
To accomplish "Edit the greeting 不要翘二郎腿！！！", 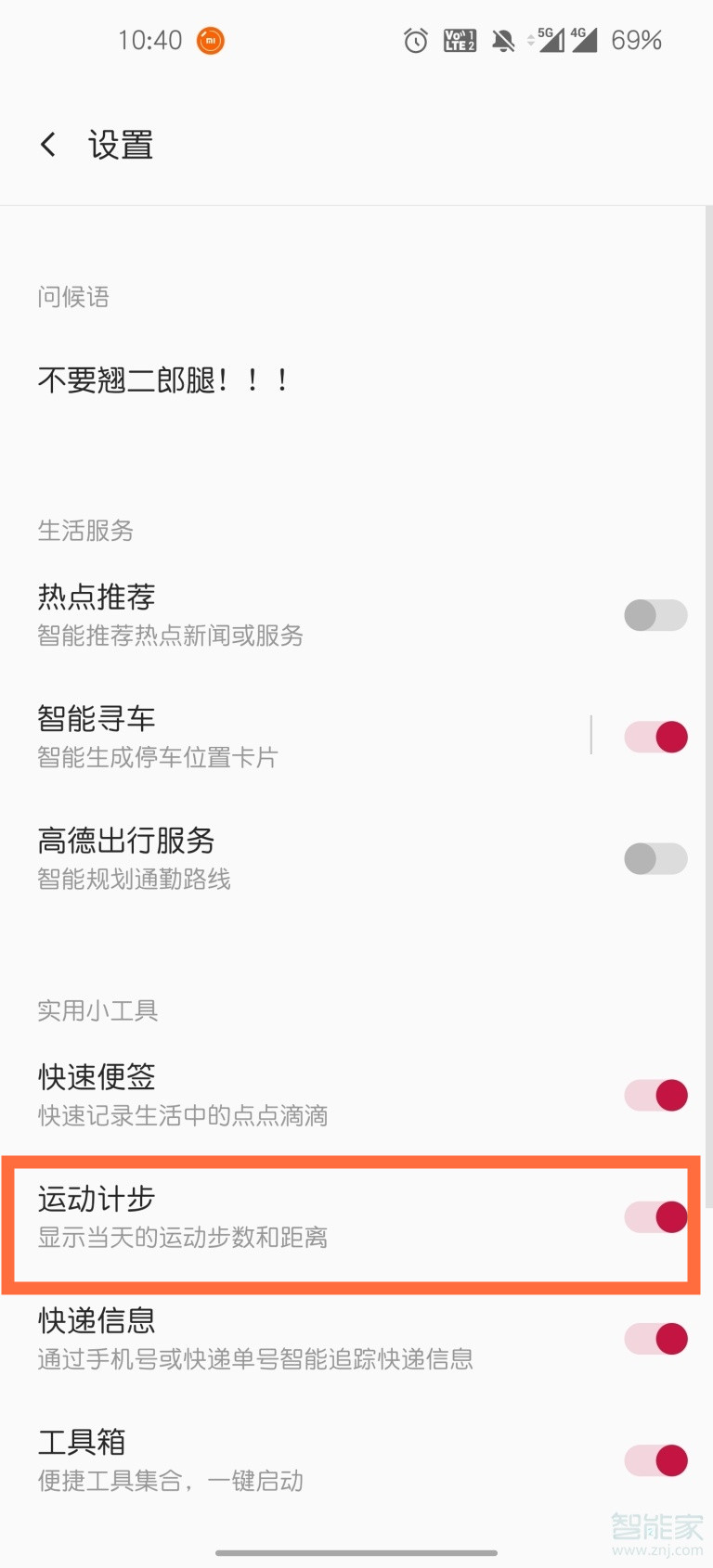I will tap(163, 380).
